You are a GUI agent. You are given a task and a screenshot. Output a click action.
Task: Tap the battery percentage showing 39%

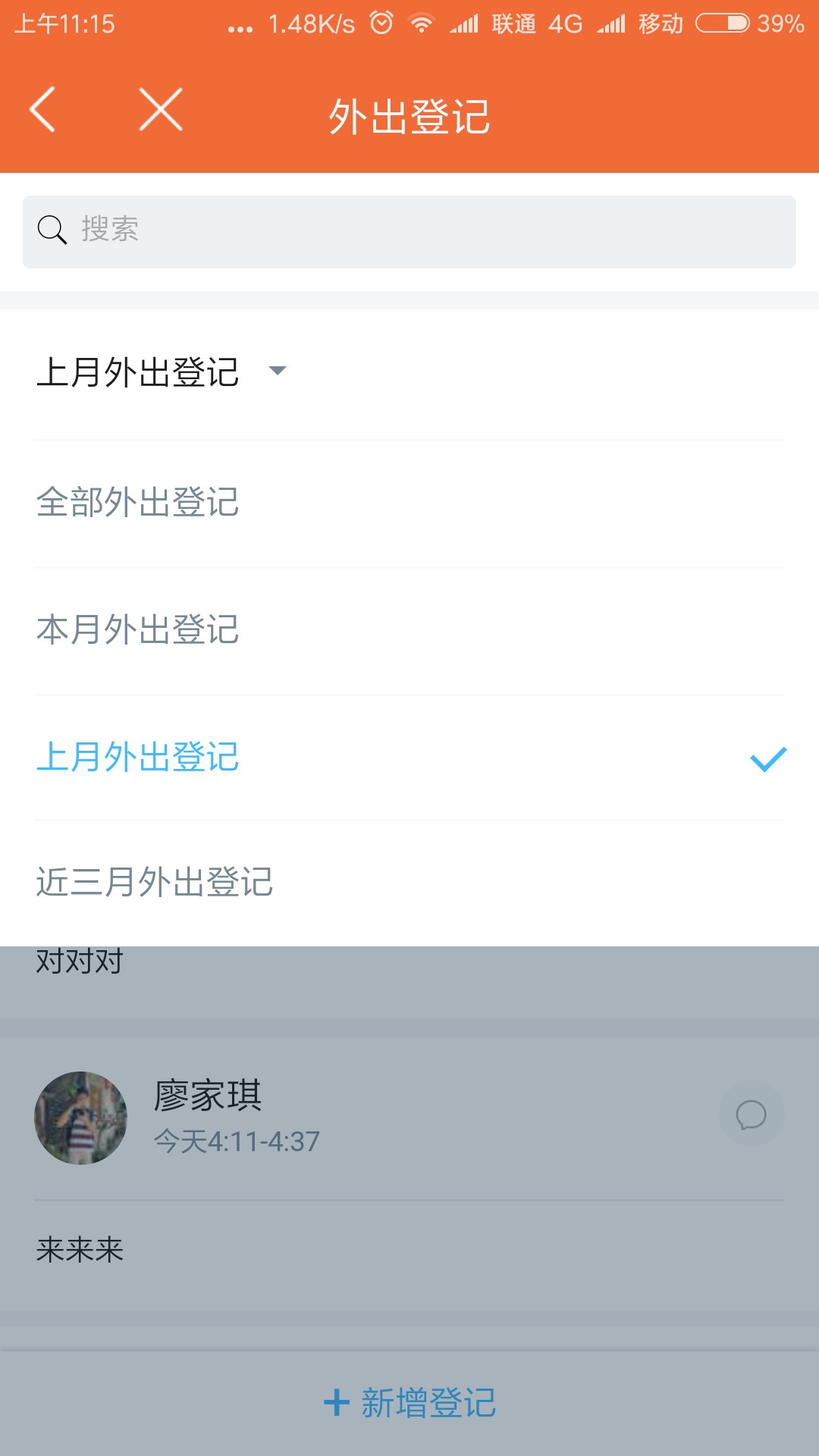tap(781, 23)
